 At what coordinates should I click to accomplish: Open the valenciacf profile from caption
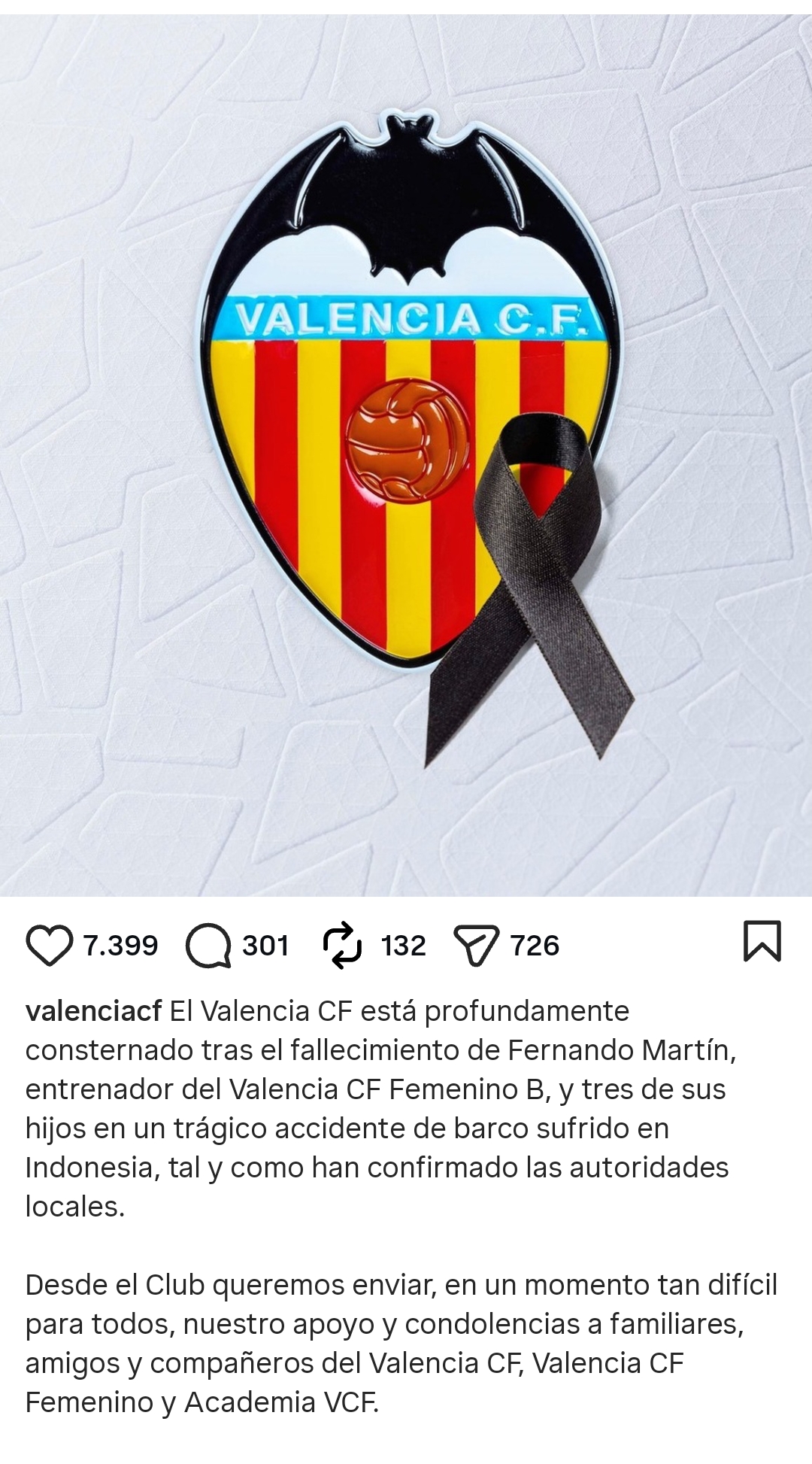click(x=93, y=1011)
